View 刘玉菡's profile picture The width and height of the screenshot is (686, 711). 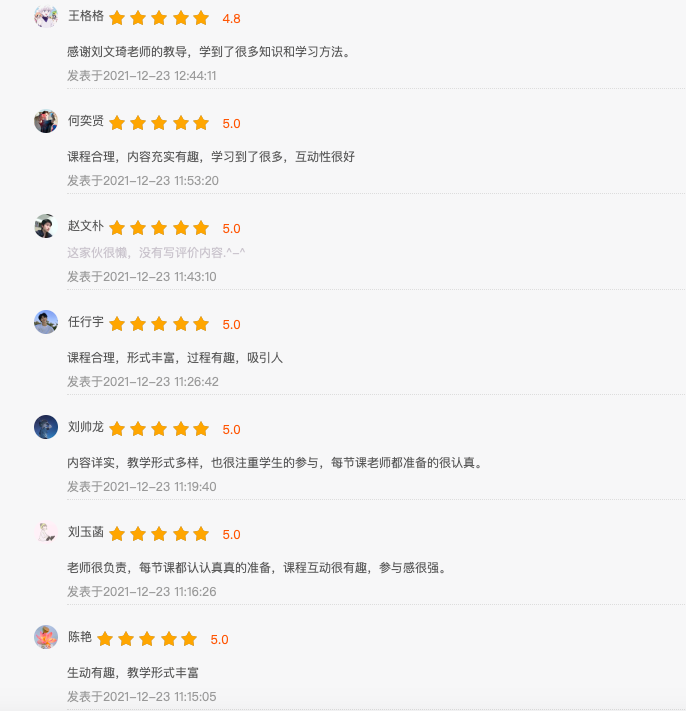[46, 532]
